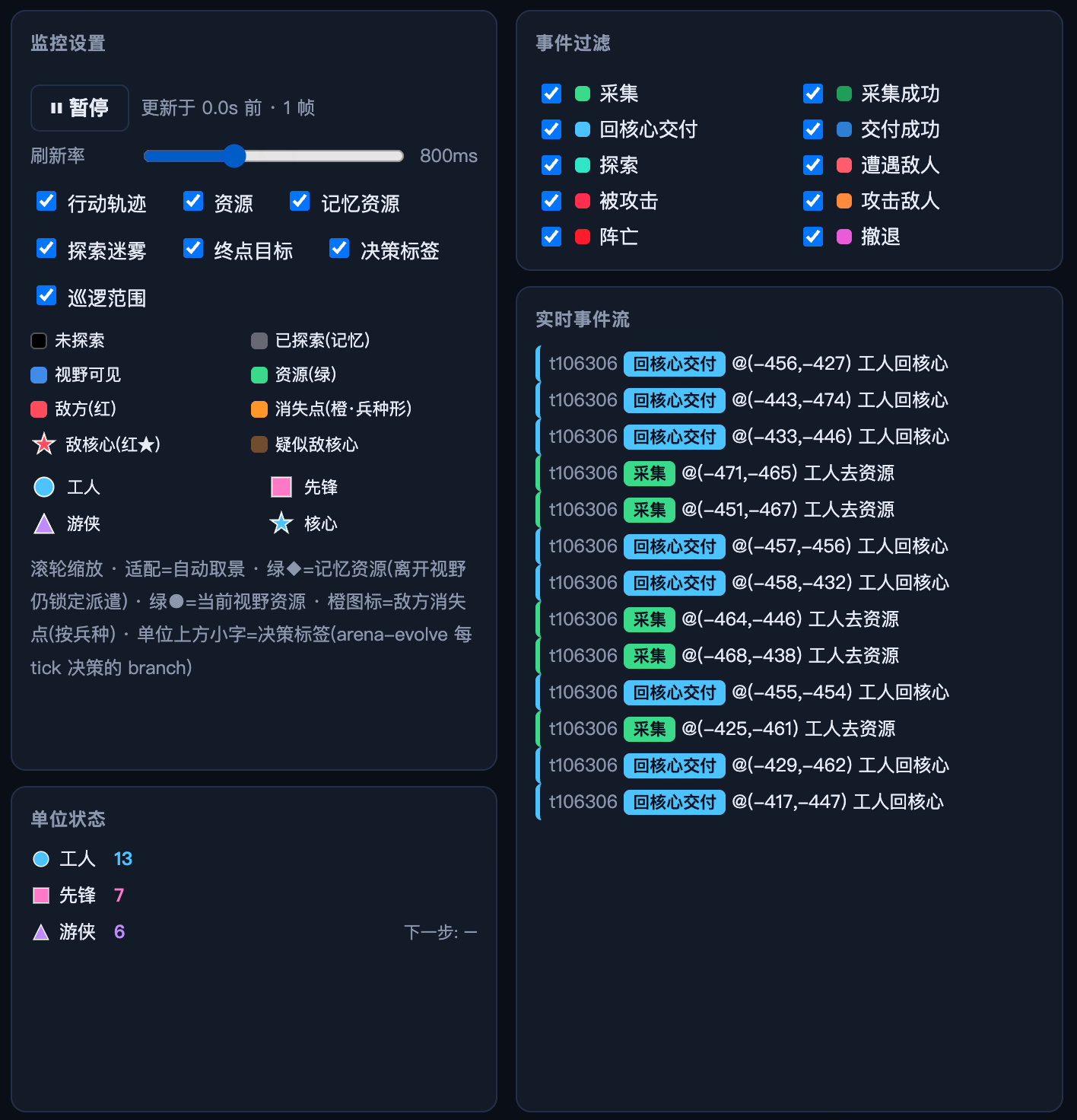Tap the 暂停 pause button
This screenshot has width=1077, height=1120.
pos(80,108)
